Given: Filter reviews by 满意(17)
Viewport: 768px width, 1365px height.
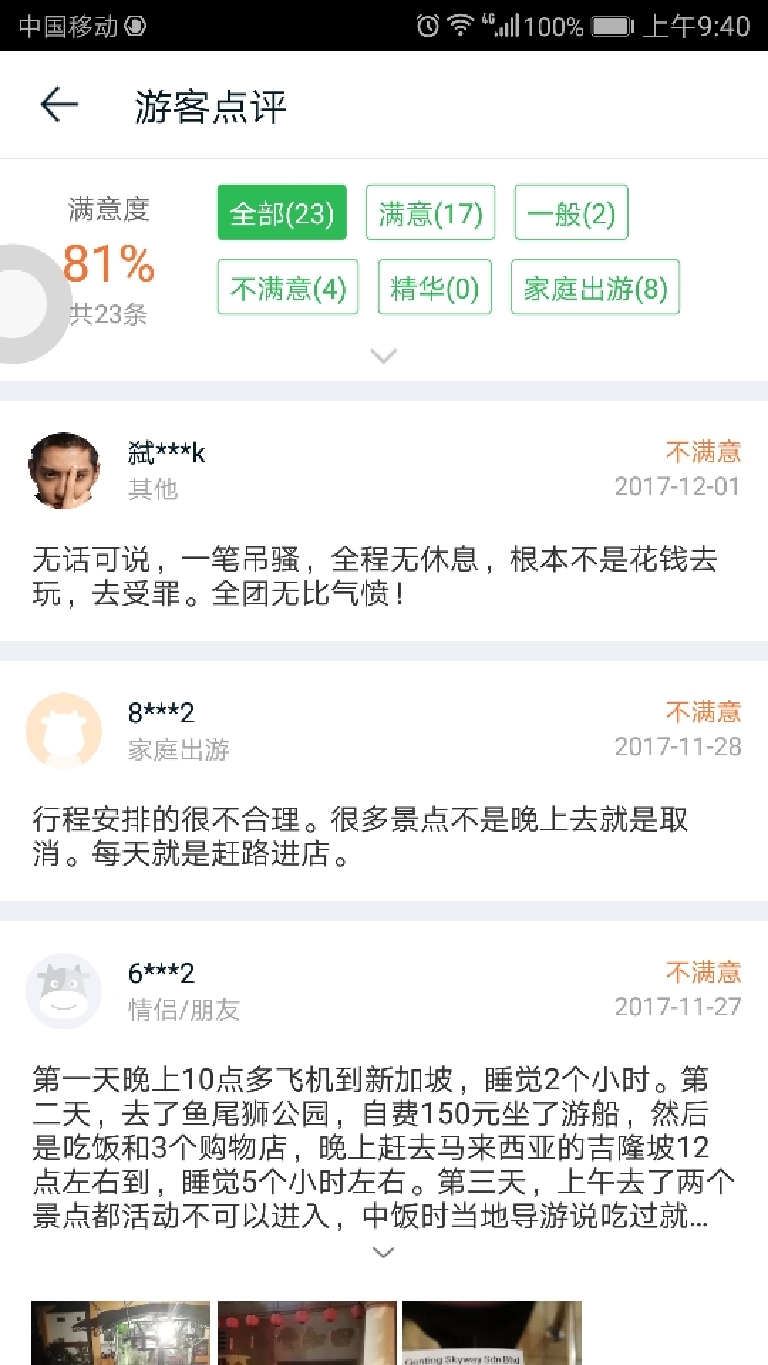Looking at the screenshot, I should click(430, 213).
